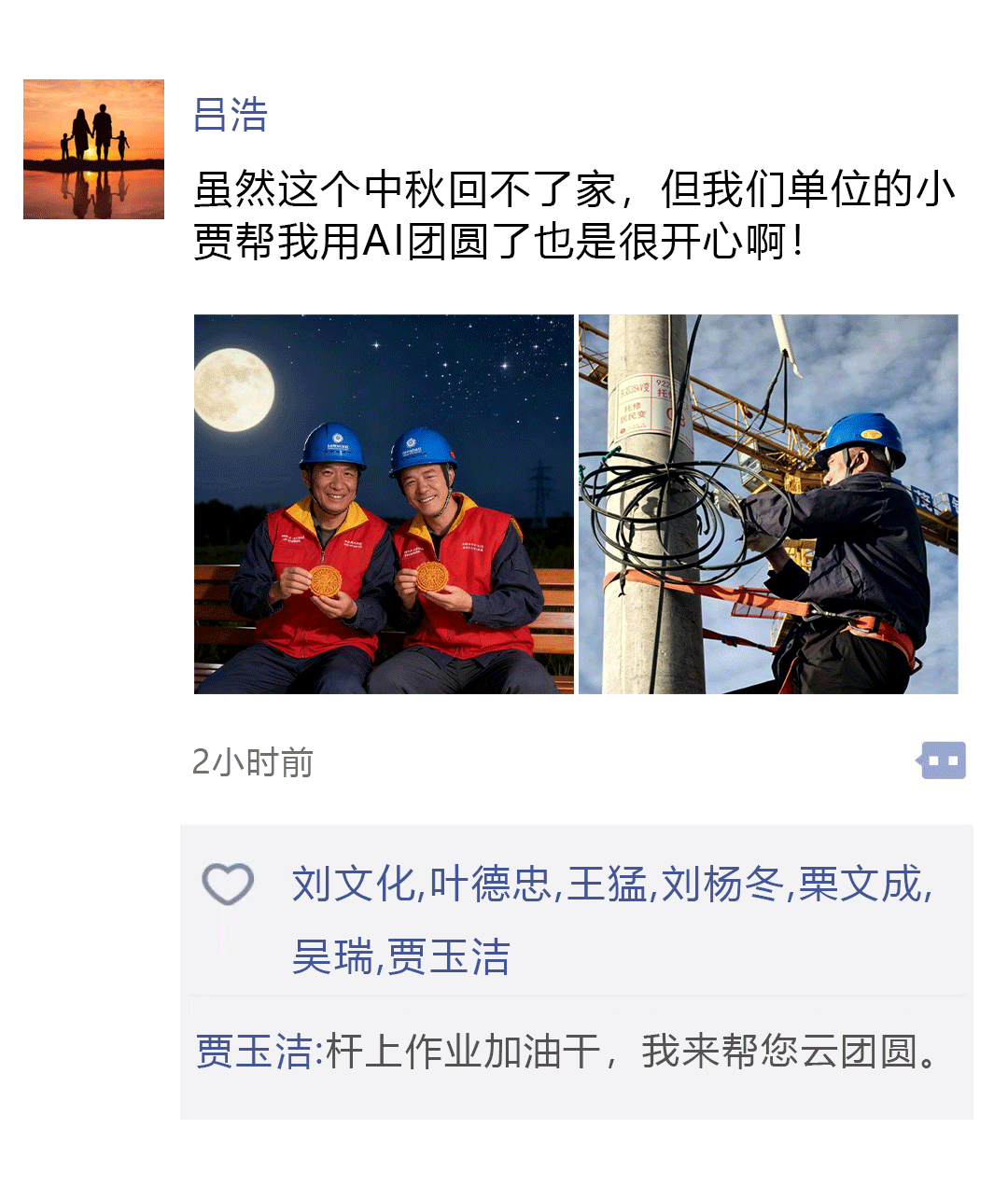Visit 吴瑞's profile in the likes list
This screenshot has width=1008, height=1185.
(x=332, y=956)
